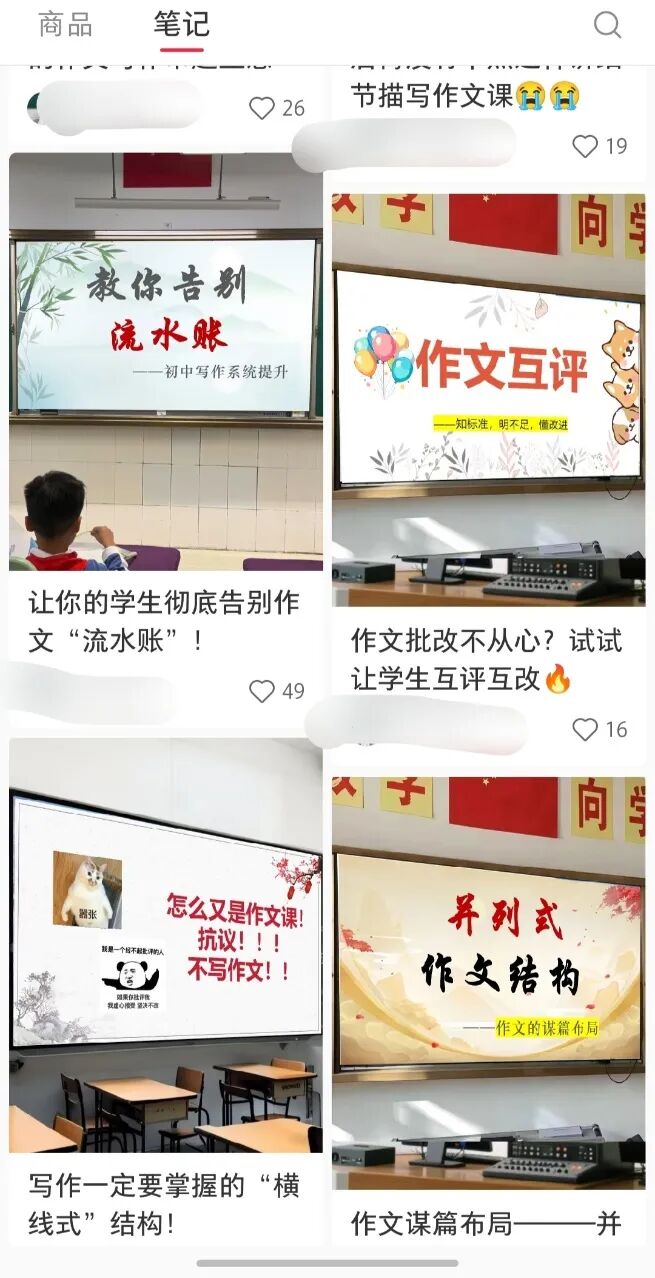The height and width of the screenshot is (1278, 655).
Task: Like the note with 26 likes
Action: click(x=262, y=108)
